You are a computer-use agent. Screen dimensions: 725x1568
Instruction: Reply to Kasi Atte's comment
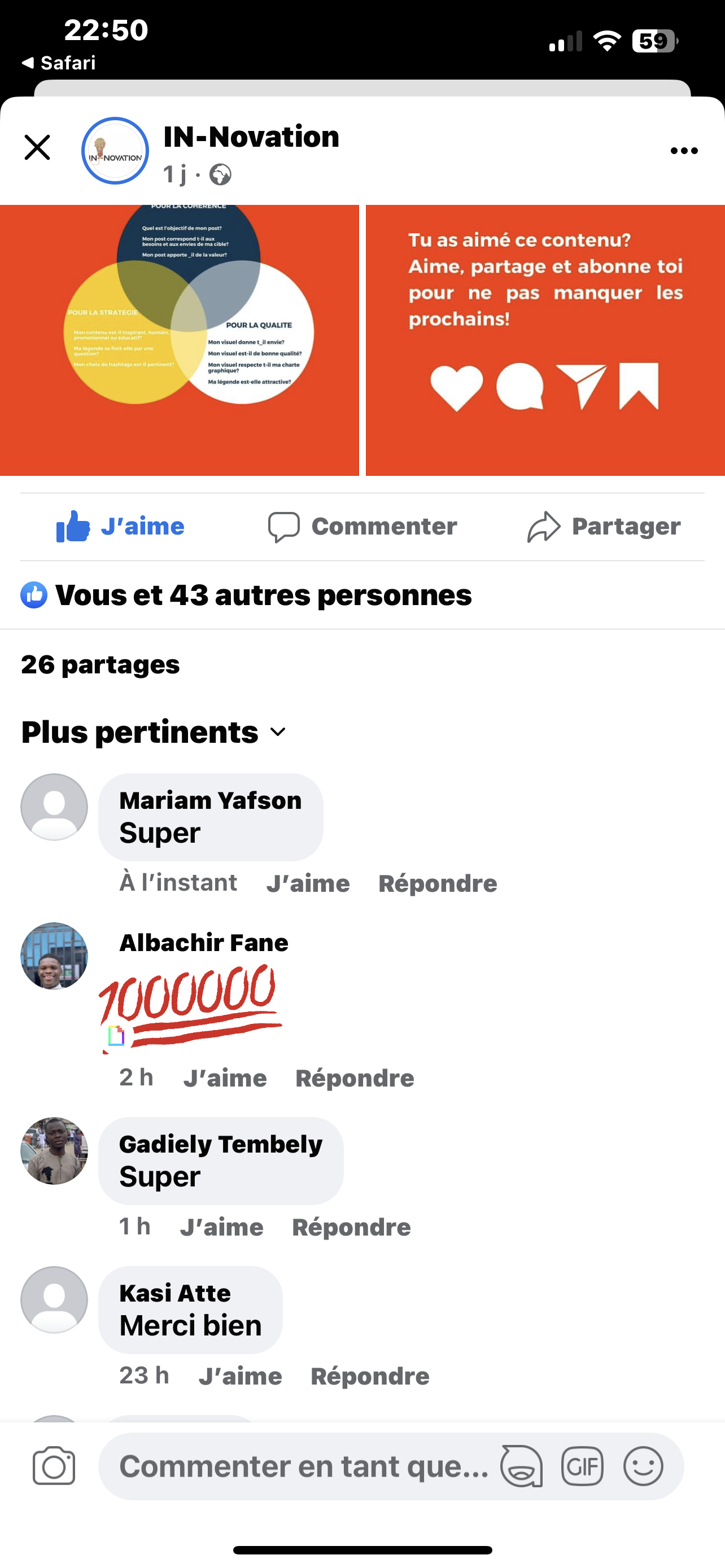(369, 1376)
